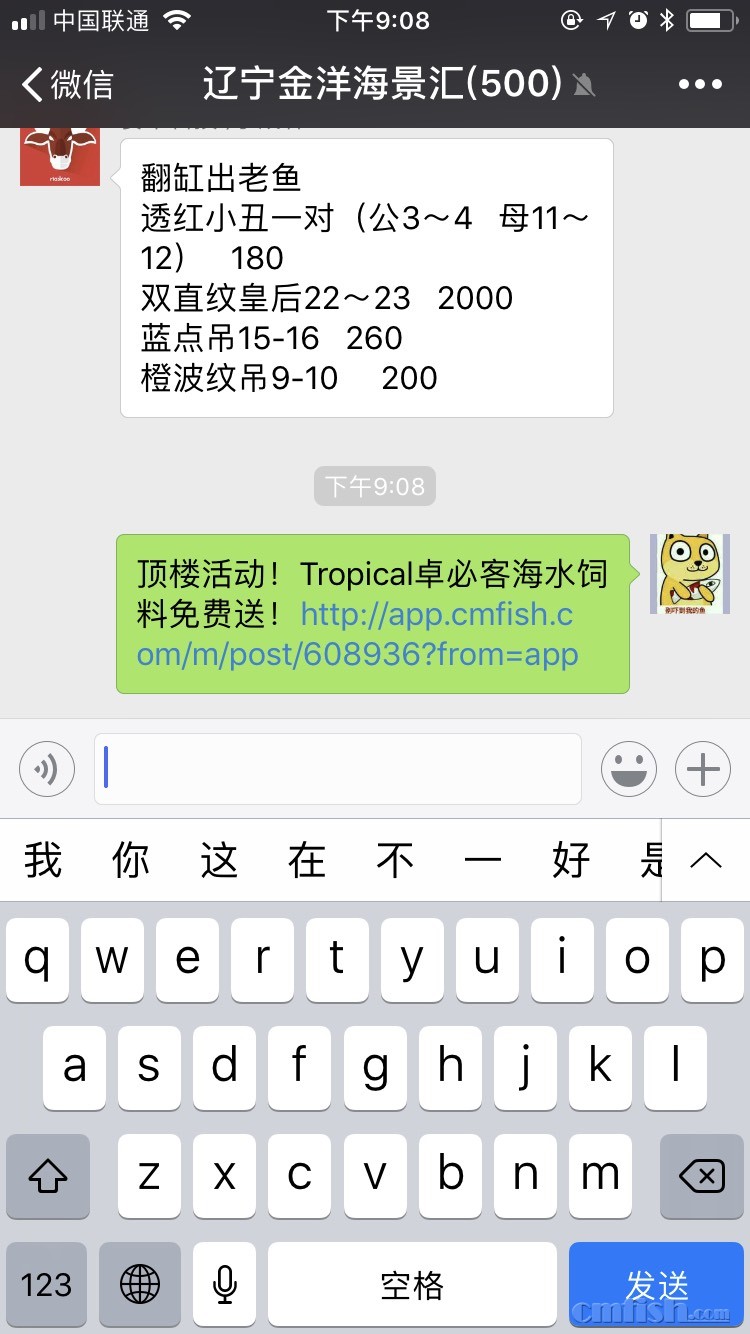Tap the backspace key
The image size is (750, 1334).
coord(702,1176)
